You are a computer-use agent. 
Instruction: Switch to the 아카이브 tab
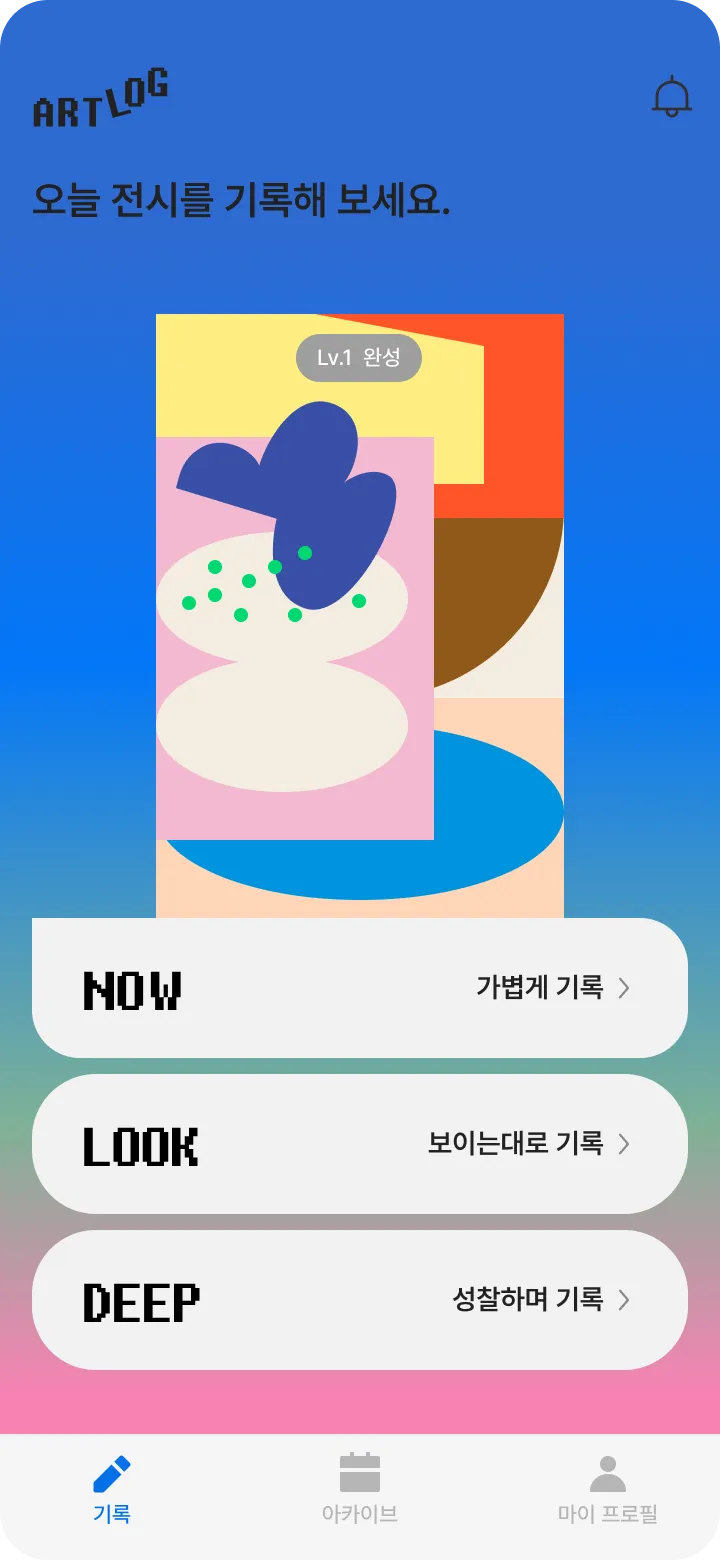coord(360,1488)
